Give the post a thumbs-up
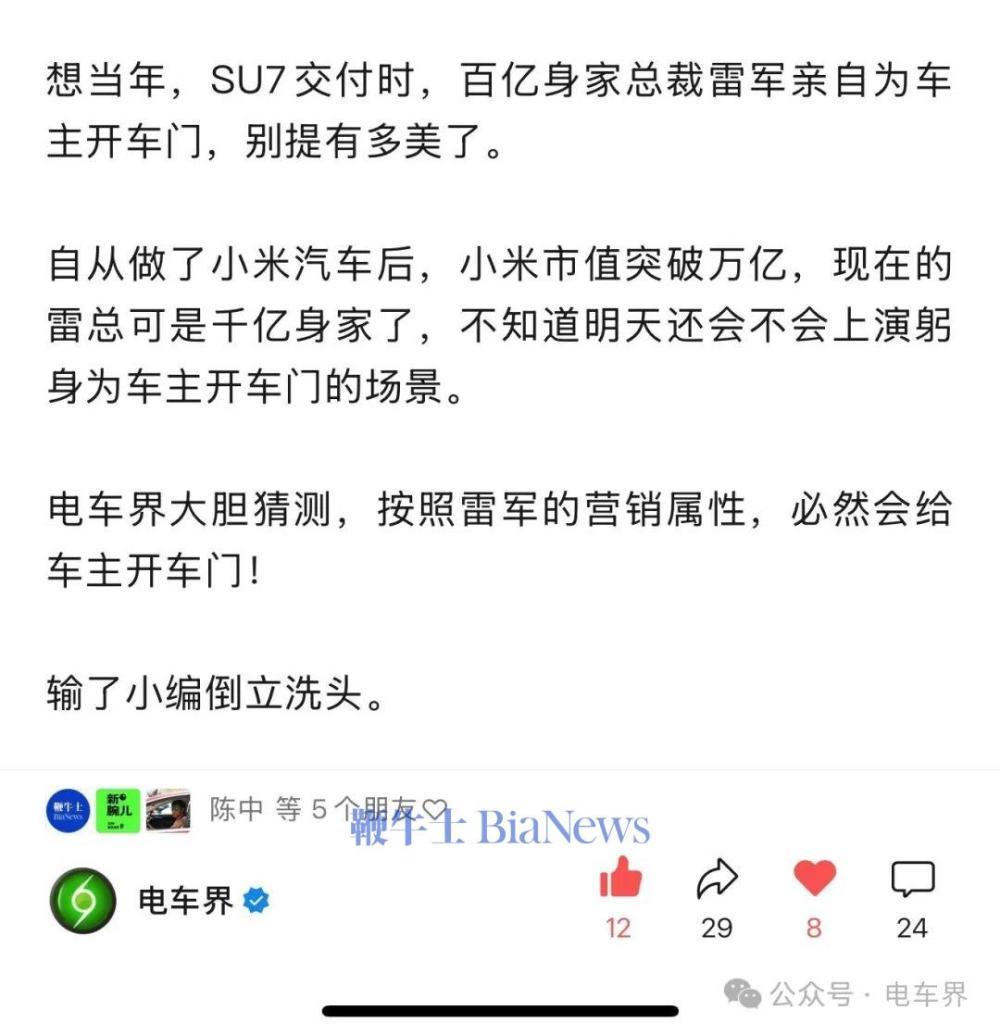Screen dimensions: 1000x1035 pyautogui.click(x=620, y=880)
